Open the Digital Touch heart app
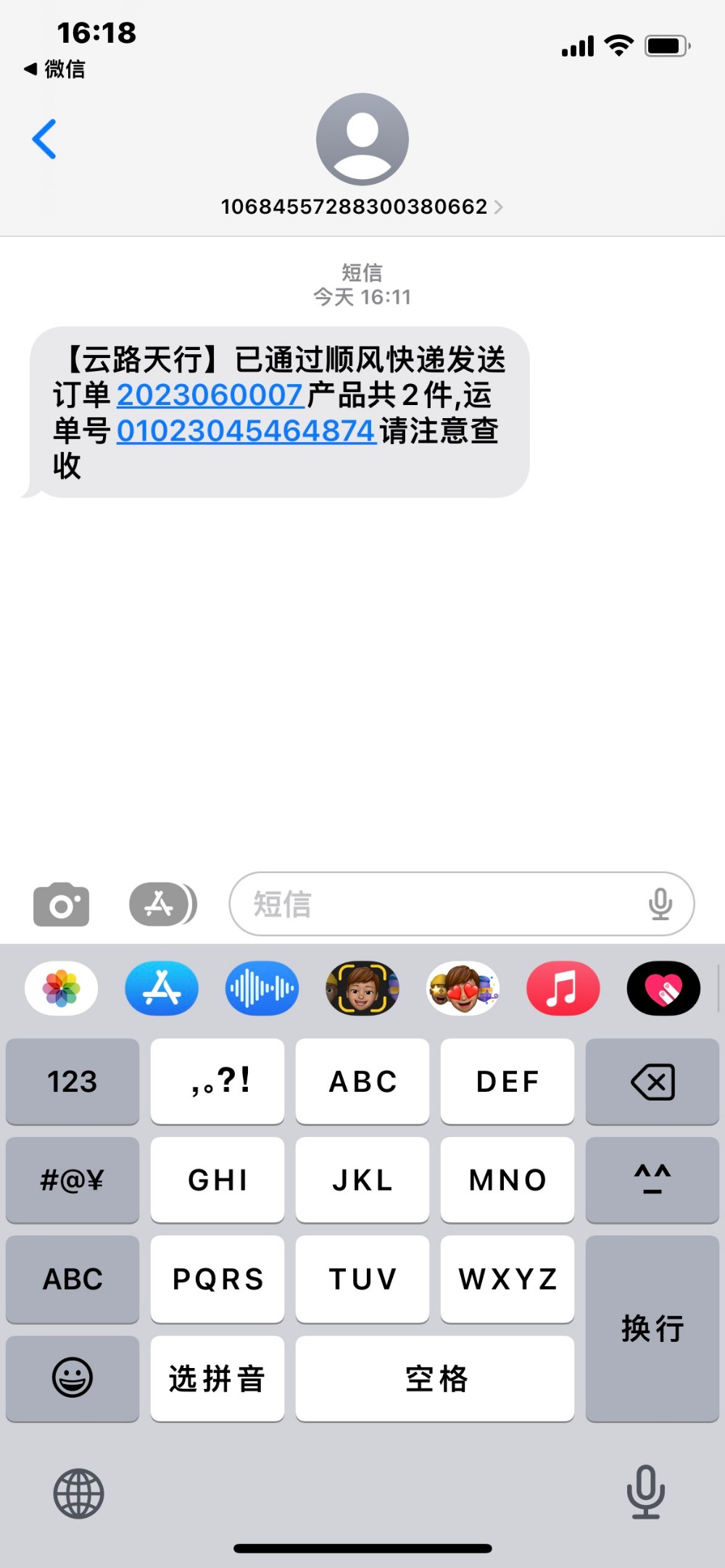Screen dimensions: 725x1568 (663, 988)
